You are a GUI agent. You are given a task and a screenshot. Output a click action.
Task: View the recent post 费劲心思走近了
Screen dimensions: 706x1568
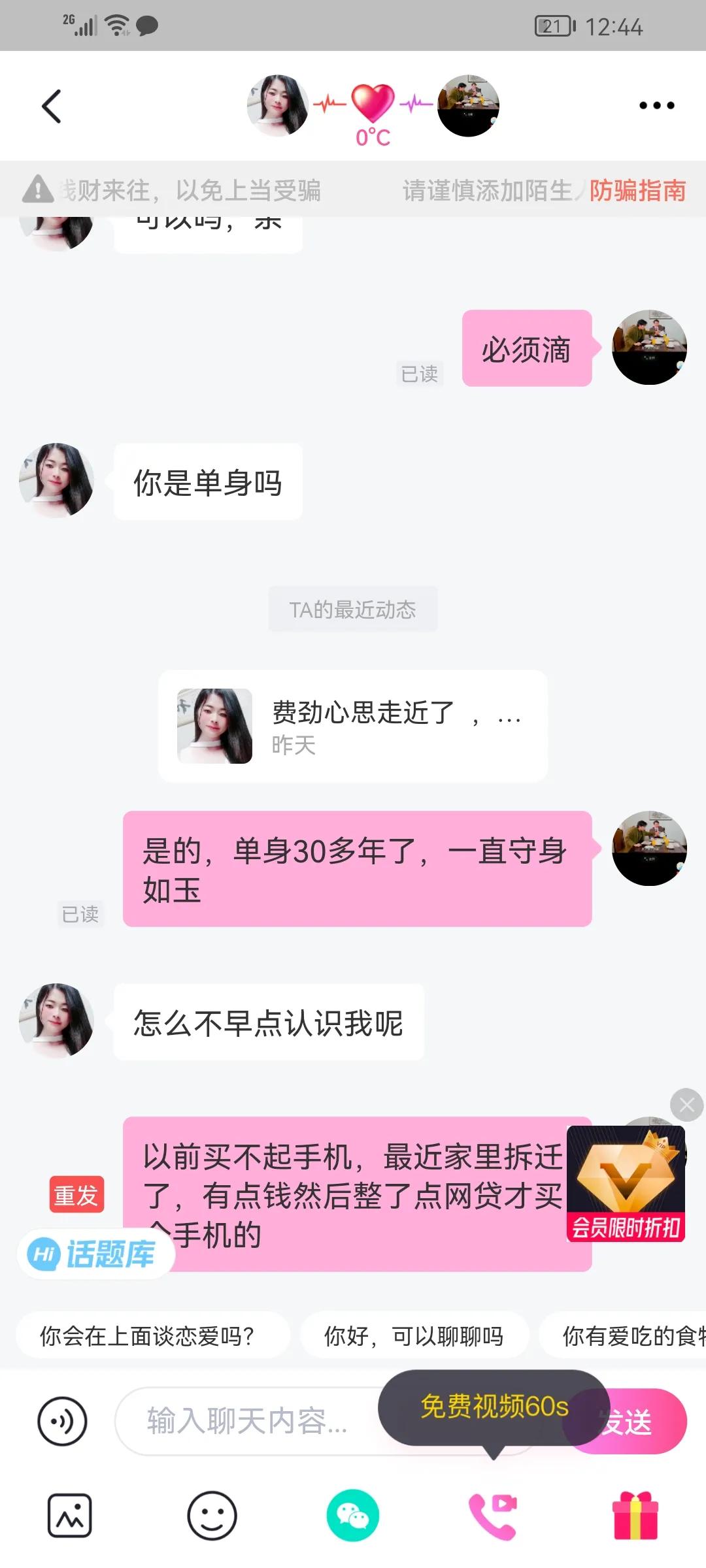[x=353, y=726]
